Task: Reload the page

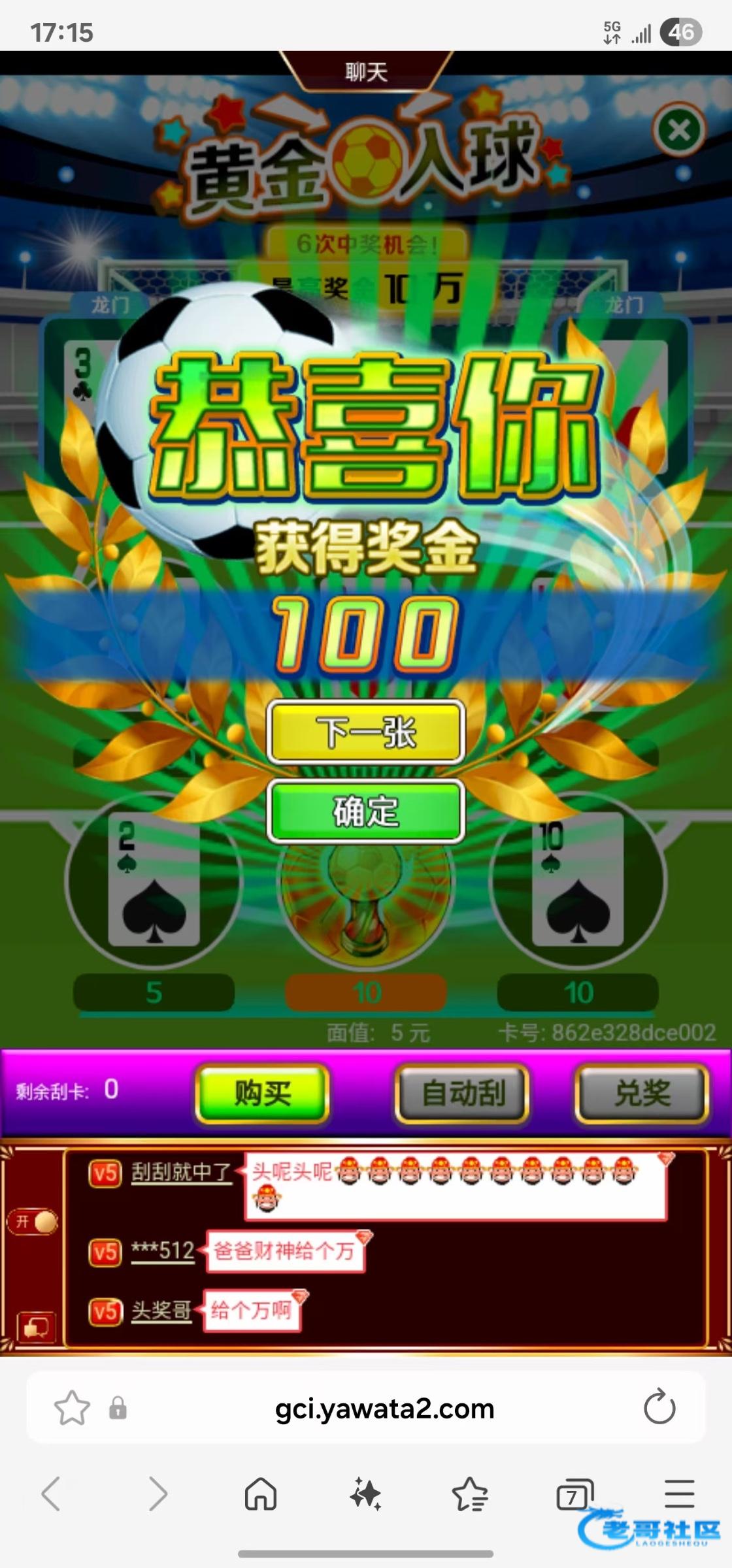Action: pyautogui.click(x=659, y=1407)
